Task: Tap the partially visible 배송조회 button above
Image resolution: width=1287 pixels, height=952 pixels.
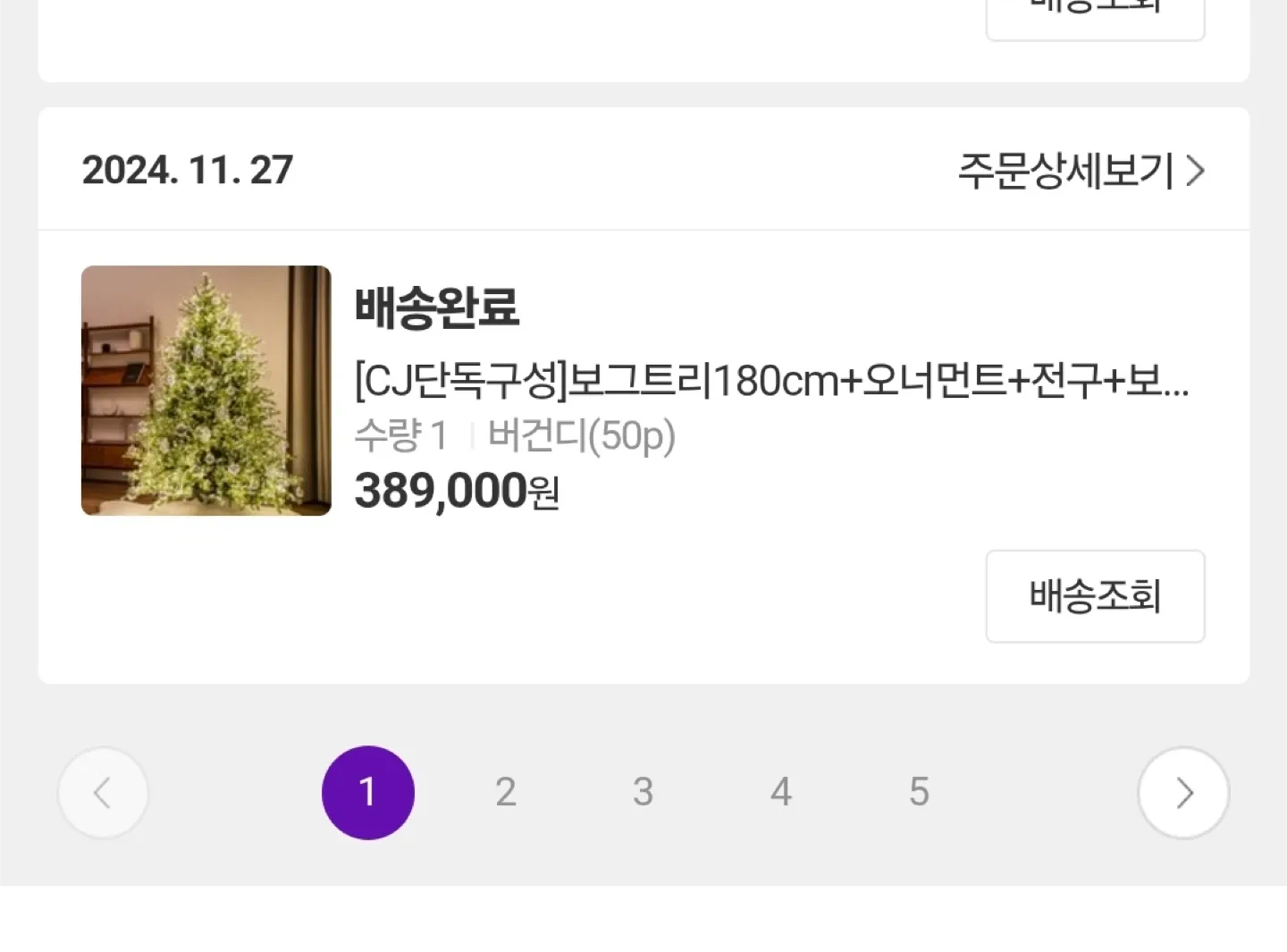Action: (x=1095, y=16)
